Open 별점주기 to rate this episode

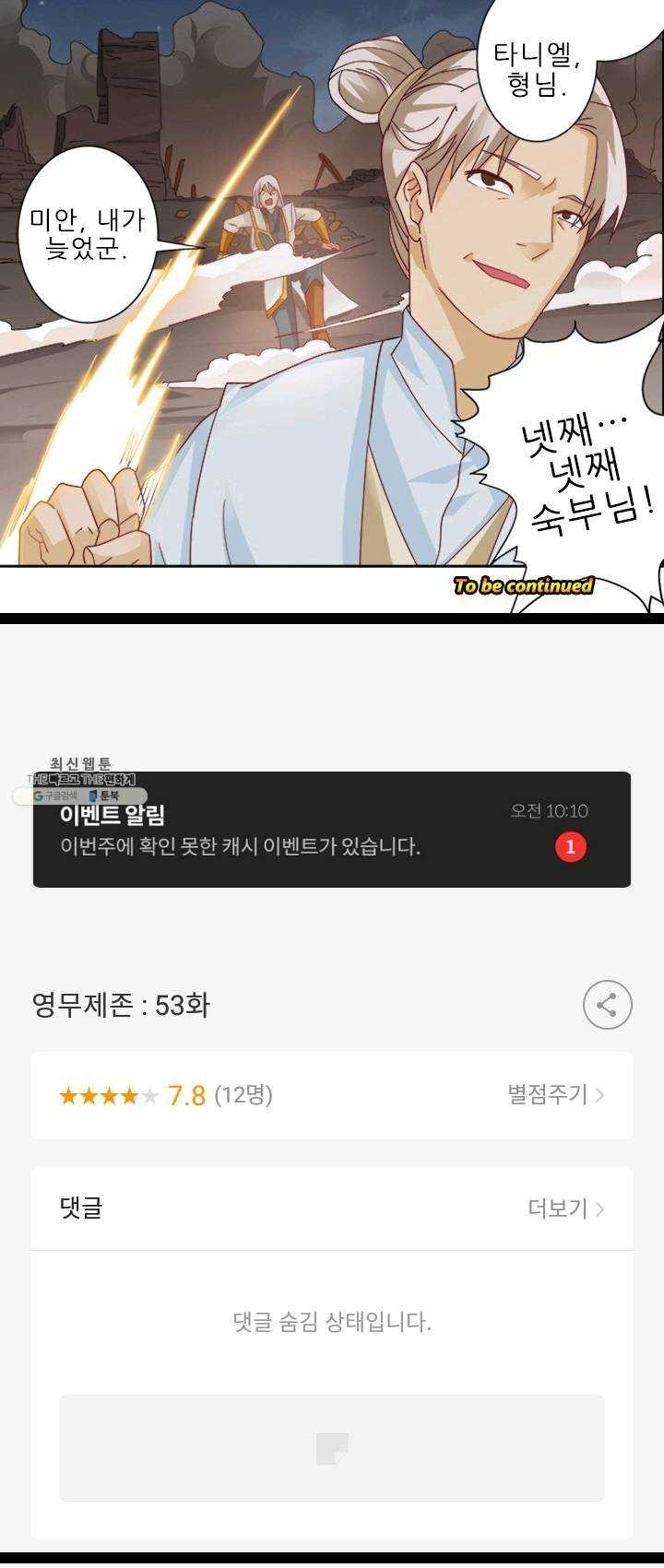[555, 1094]
